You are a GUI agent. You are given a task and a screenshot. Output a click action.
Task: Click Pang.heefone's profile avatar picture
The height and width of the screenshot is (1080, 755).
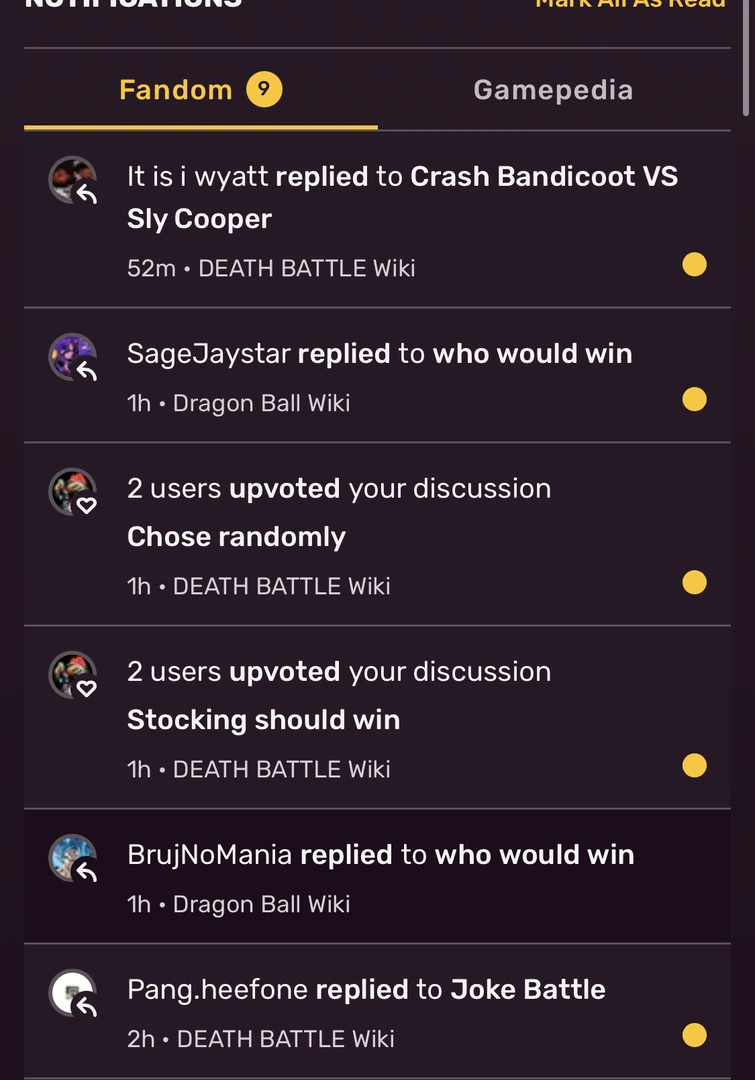click(x=72, y=991)
